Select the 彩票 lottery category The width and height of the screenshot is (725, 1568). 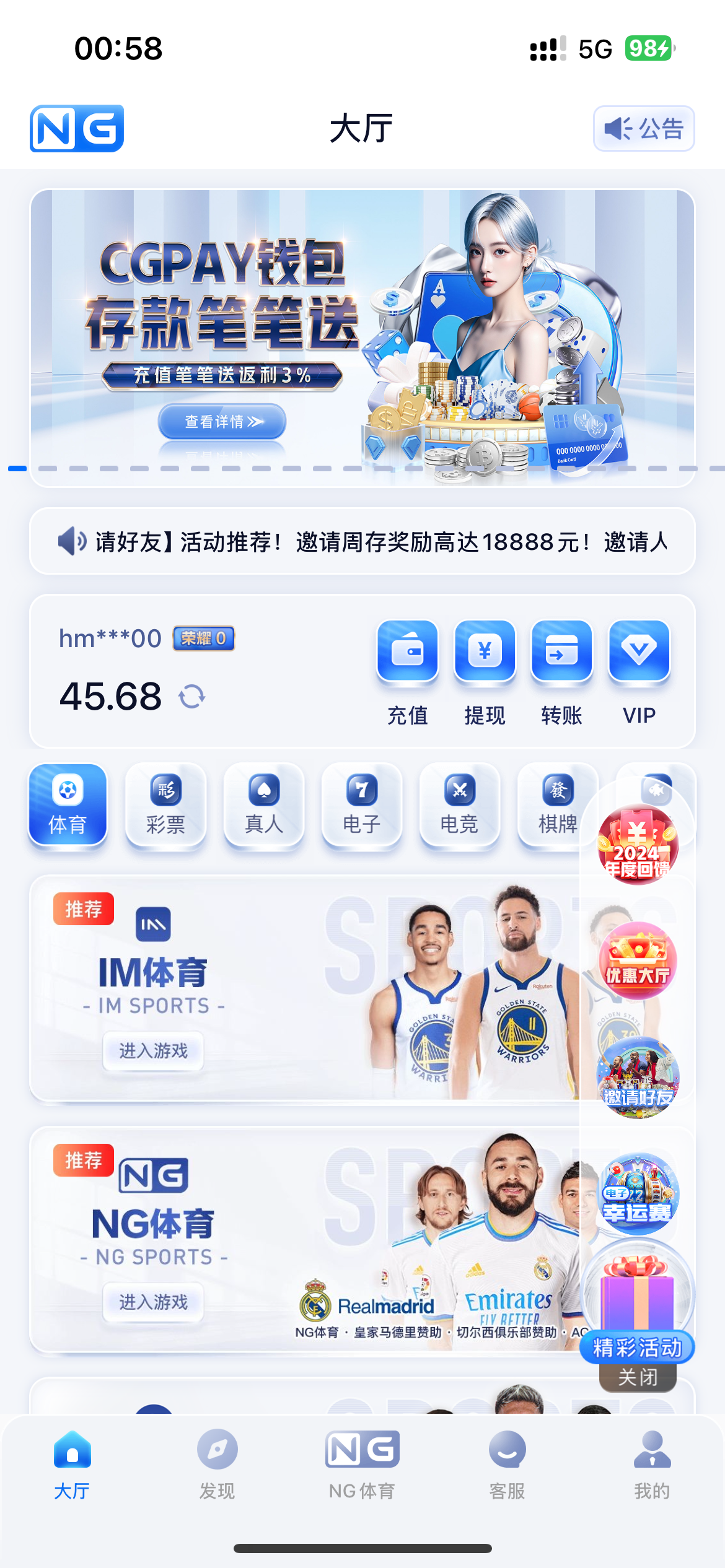[x=165, y=804]
